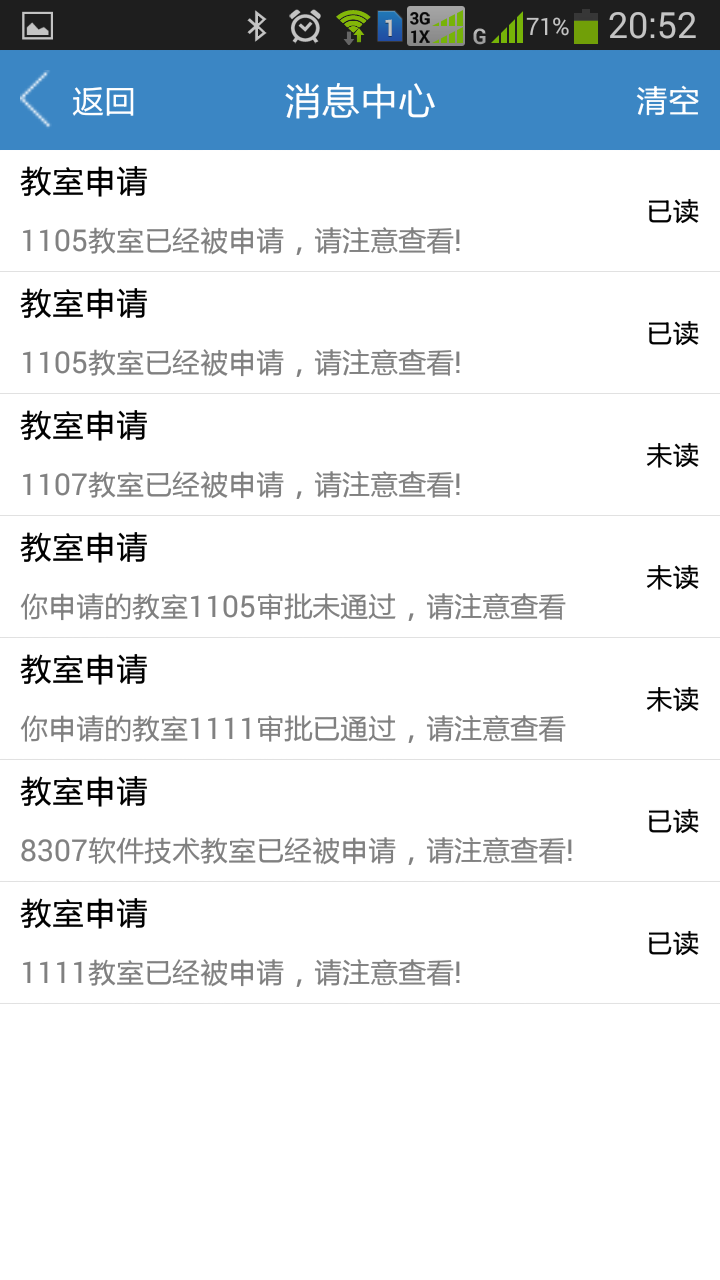Select the 消息中心 title bar
Screen dimensions: 720x1280
click(x=360, y=100)
